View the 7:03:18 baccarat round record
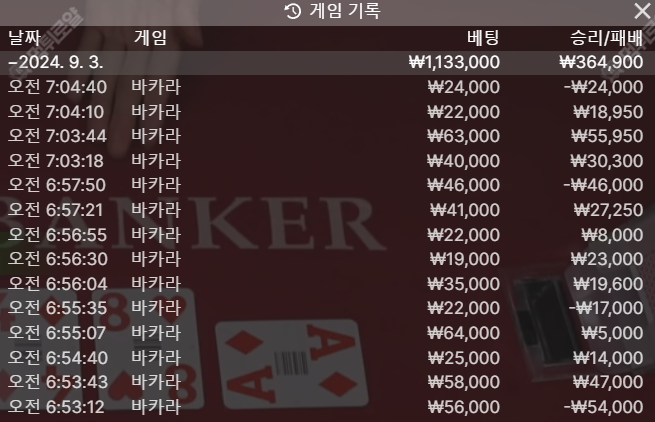 (x=327, y=160)
